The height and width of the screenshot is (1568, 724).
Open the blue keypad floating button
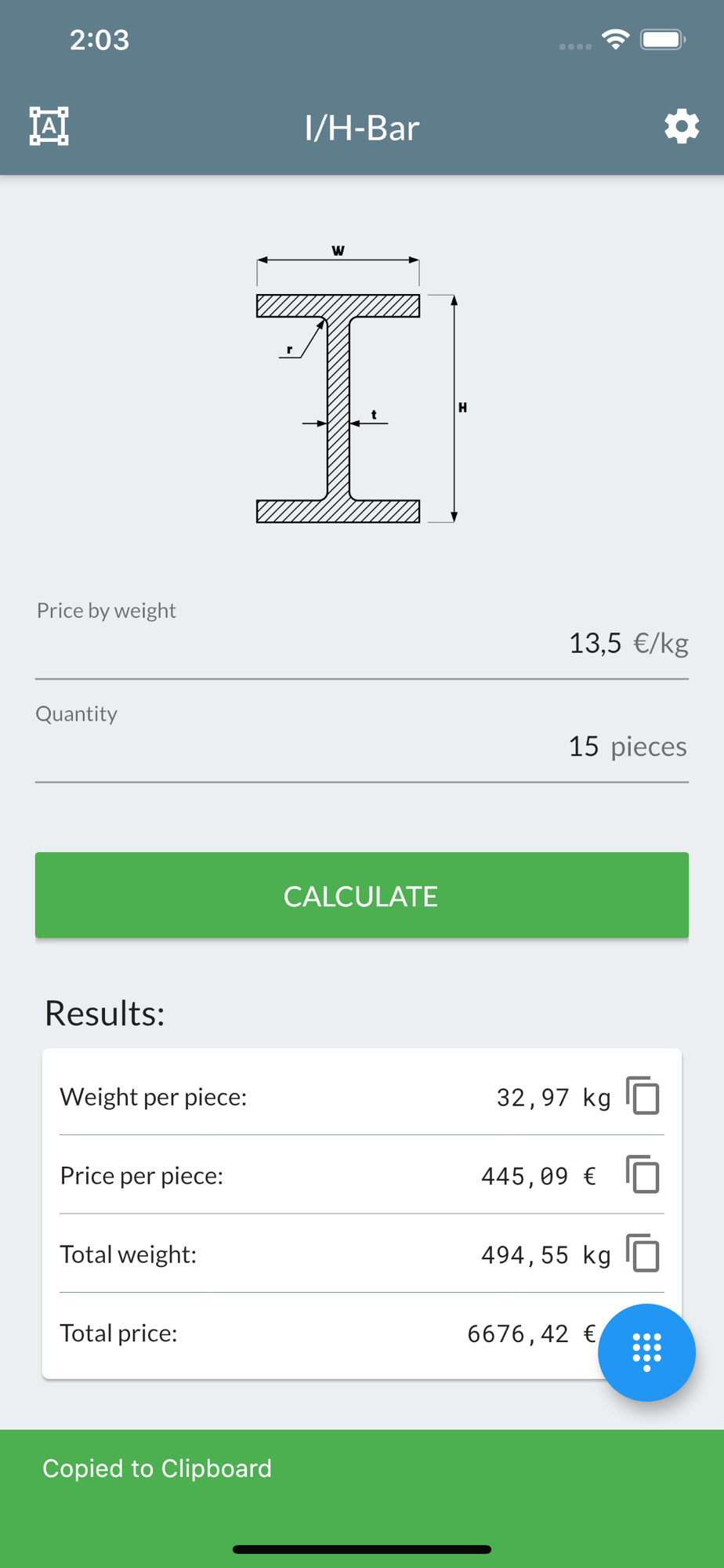(646, 1352)
